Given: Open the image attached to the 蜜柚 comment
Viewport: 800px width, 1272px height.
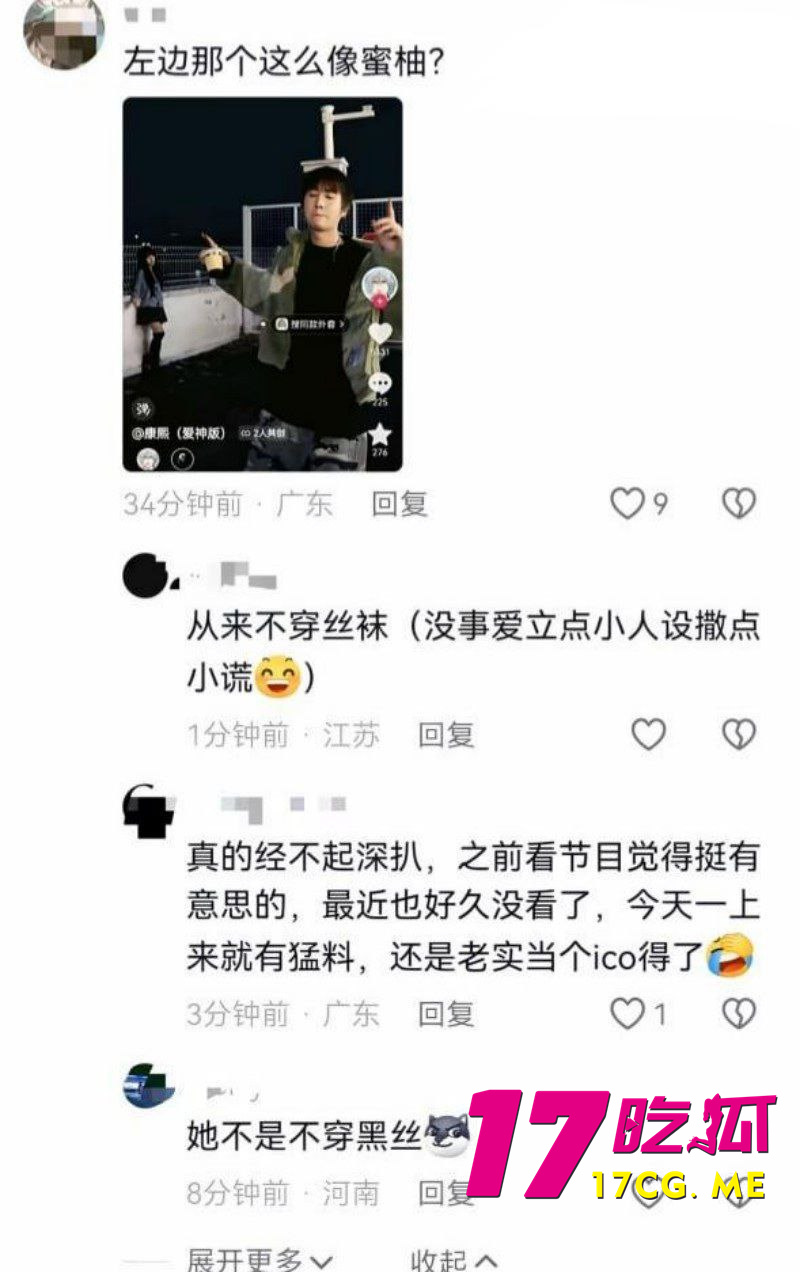Looking at the screenshot, I should tap(262, 284).
